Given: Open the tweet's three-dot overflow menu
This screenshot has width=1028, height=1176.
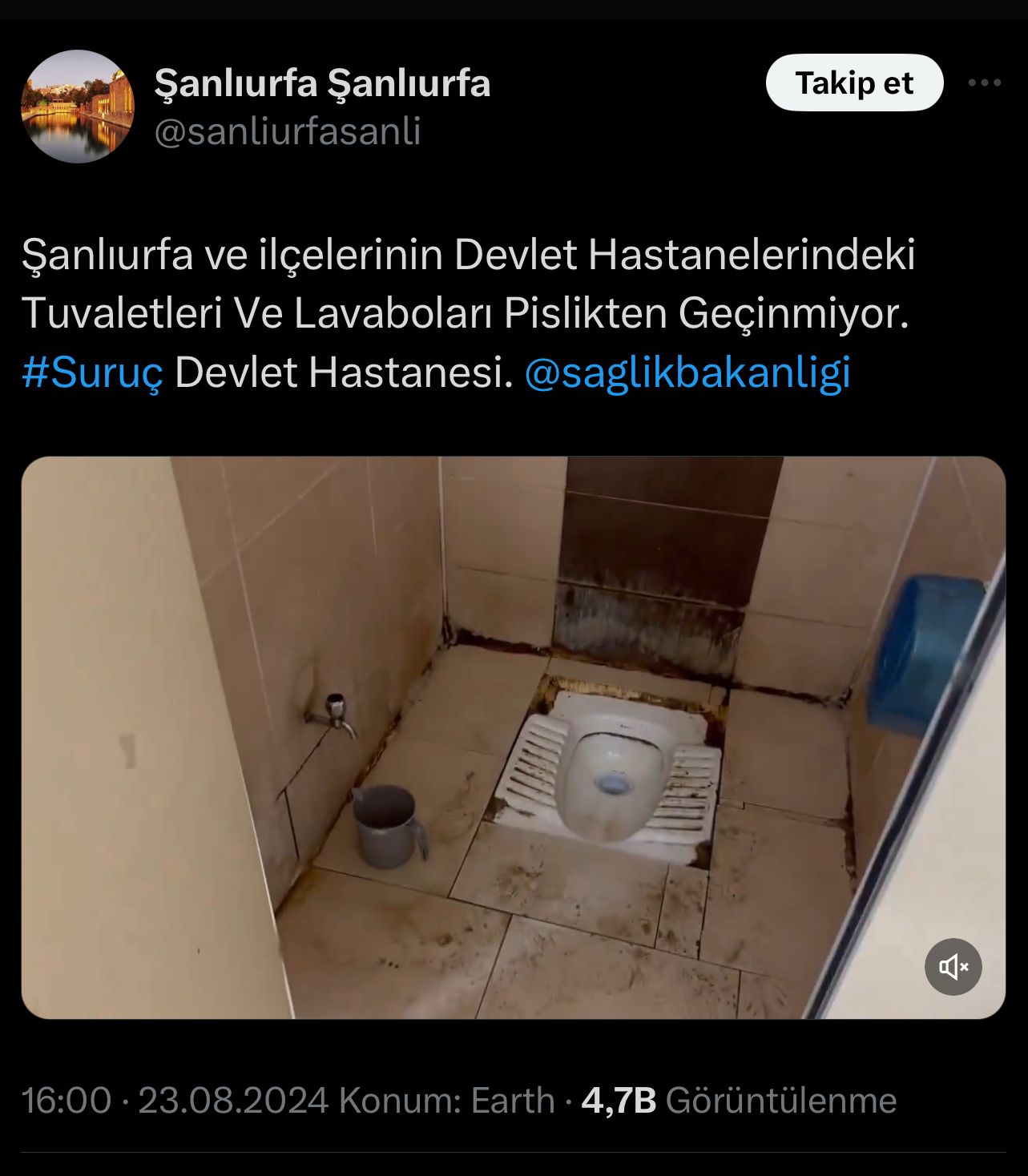Looking at the screenshot, I should pos(984,83).
